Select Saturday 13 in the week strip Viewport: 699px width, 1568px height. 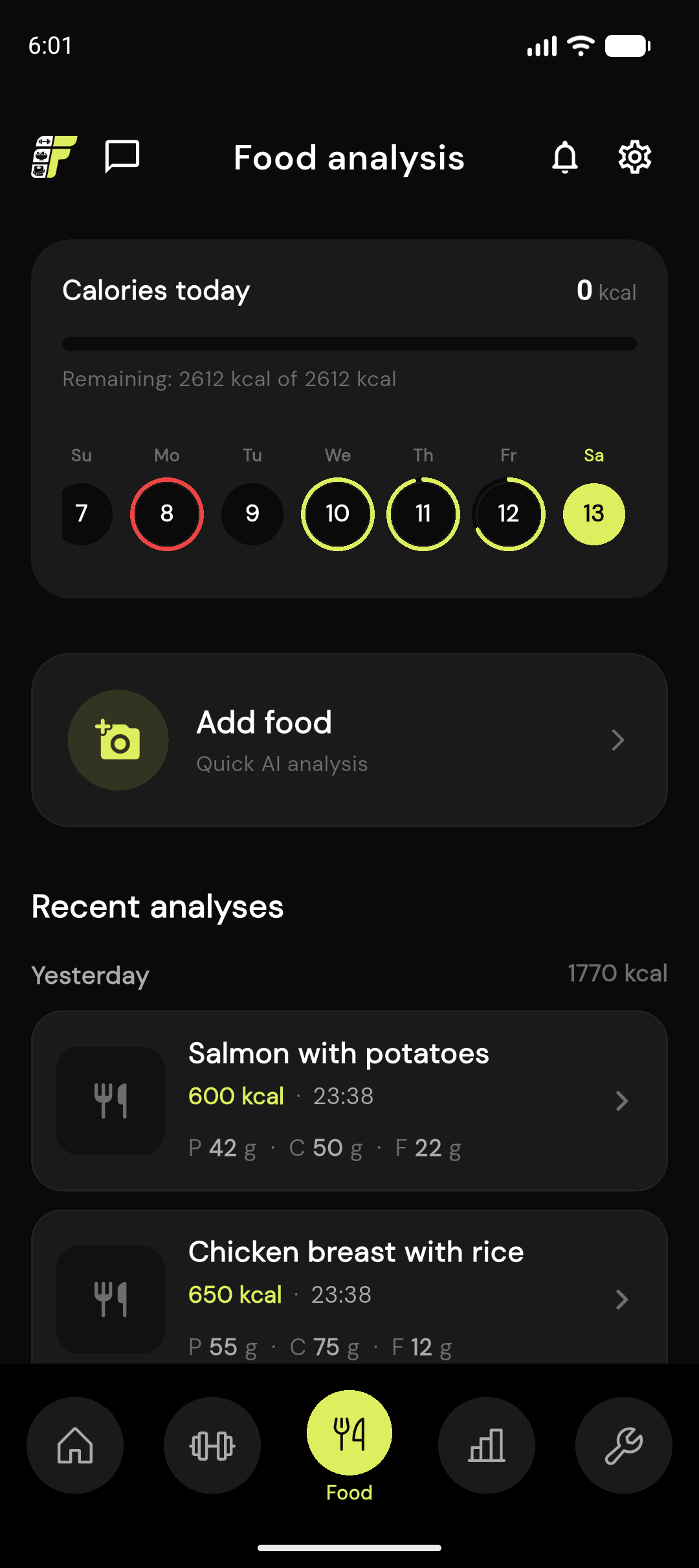(594, 514)
